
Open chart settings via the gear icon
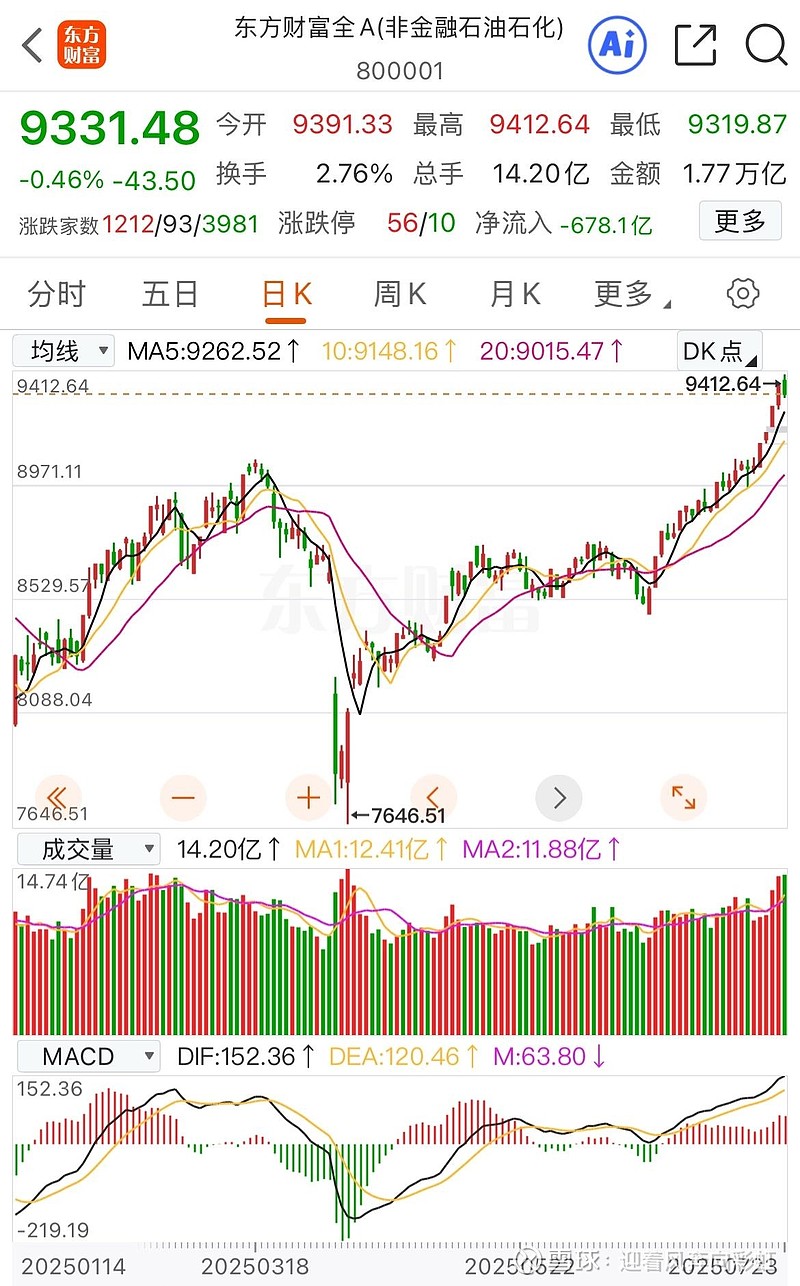pyautogui.click(x=741, y=293)
